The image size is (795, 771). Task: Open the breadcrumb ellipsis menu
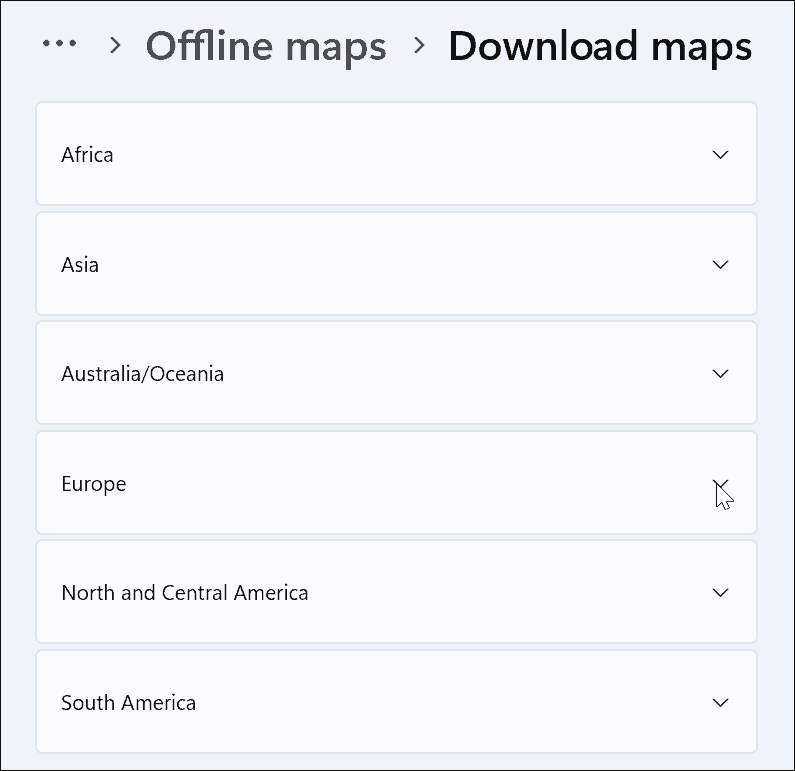click(60, 44)
